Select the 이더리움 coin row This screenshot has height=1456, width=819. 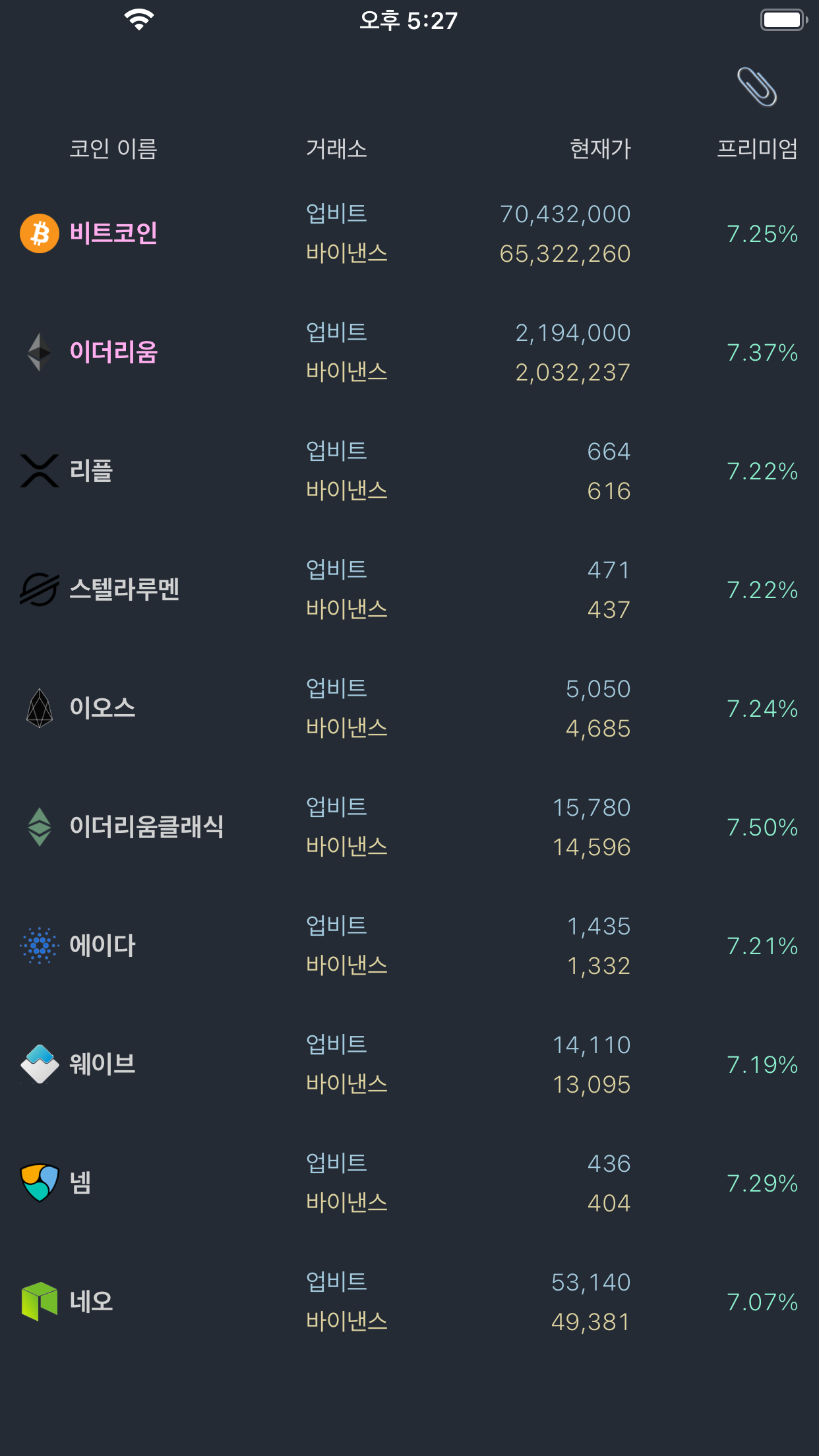[409, 352]
